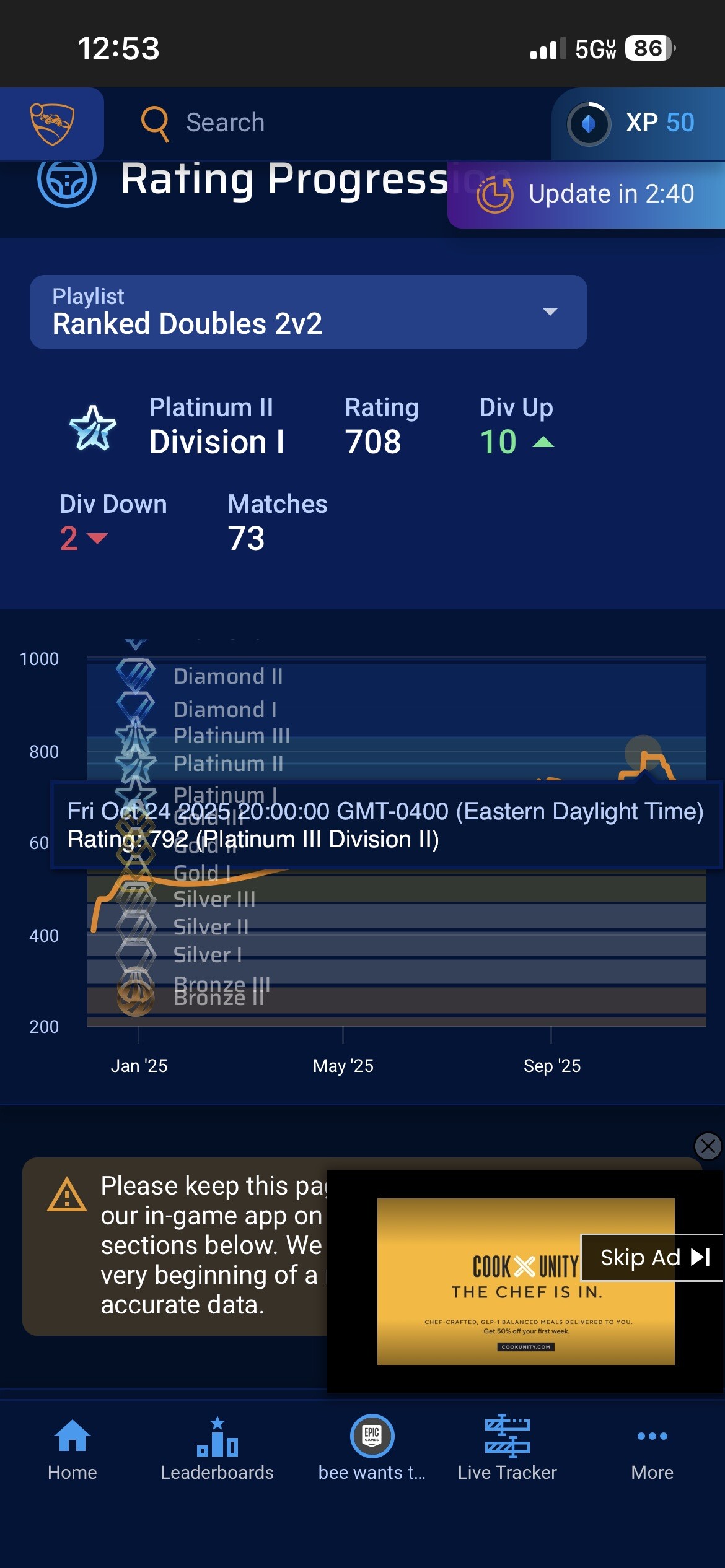Close the ad overlay with X

pos(708,1146)
